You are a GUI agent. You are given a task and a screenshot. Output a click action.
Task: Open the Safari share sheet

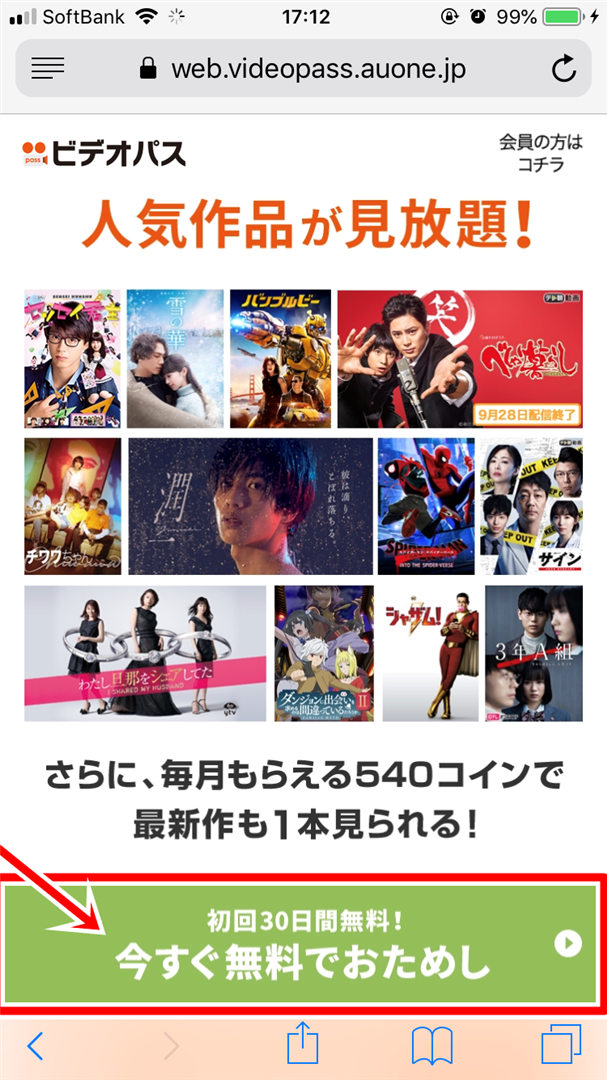coord(302,1044)
